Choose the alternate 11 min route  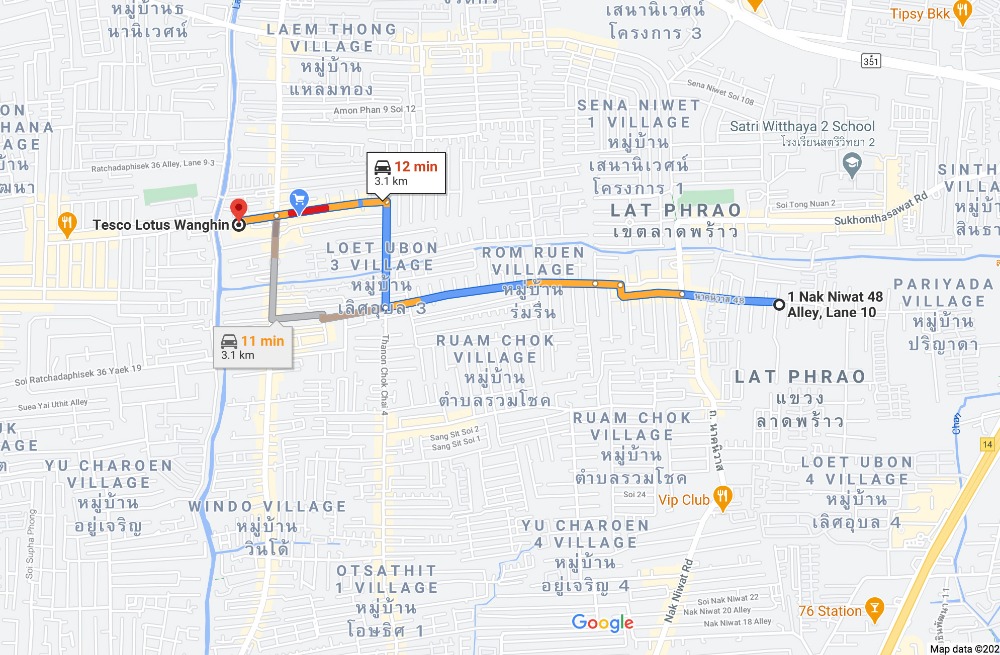pyautogui.click(x=252, y=347)
